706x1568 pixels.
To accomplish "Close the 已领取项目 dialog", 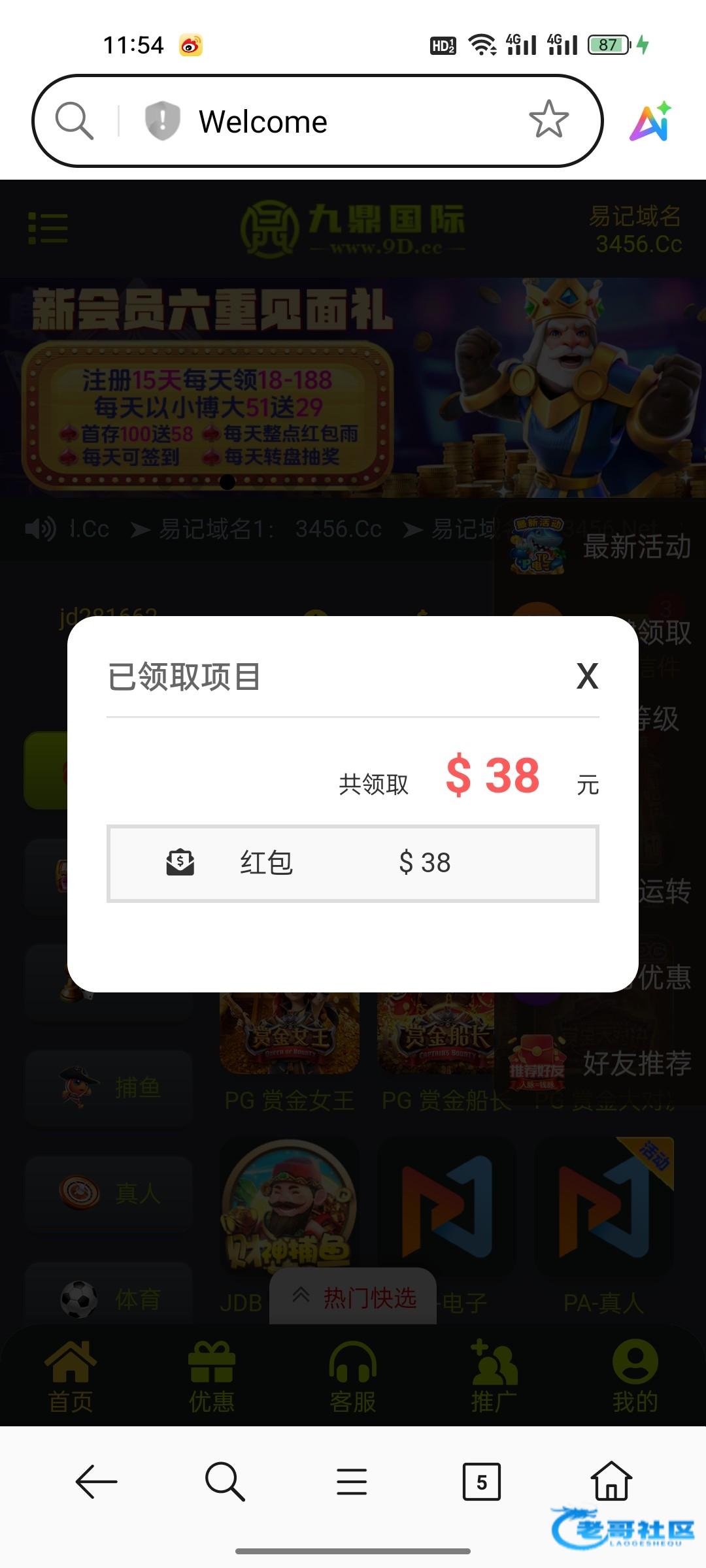I will [587, 676].
